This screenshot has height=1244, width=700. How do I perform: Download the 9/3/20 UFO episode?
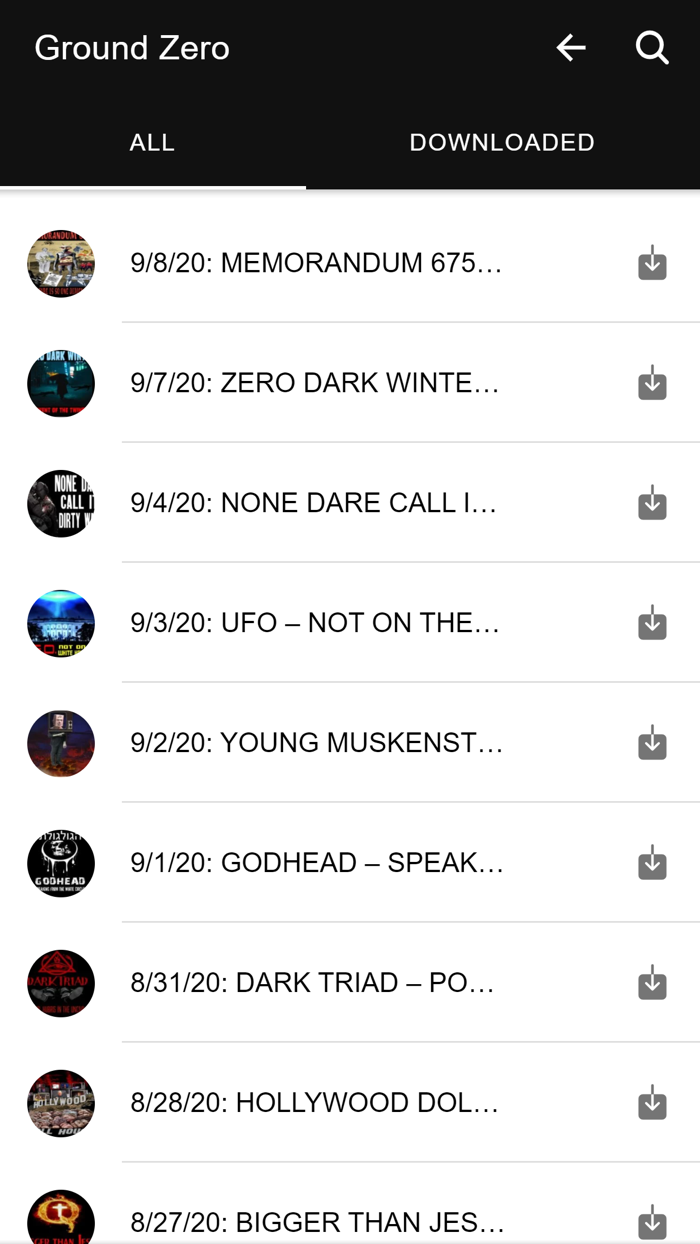click(652, 623)
